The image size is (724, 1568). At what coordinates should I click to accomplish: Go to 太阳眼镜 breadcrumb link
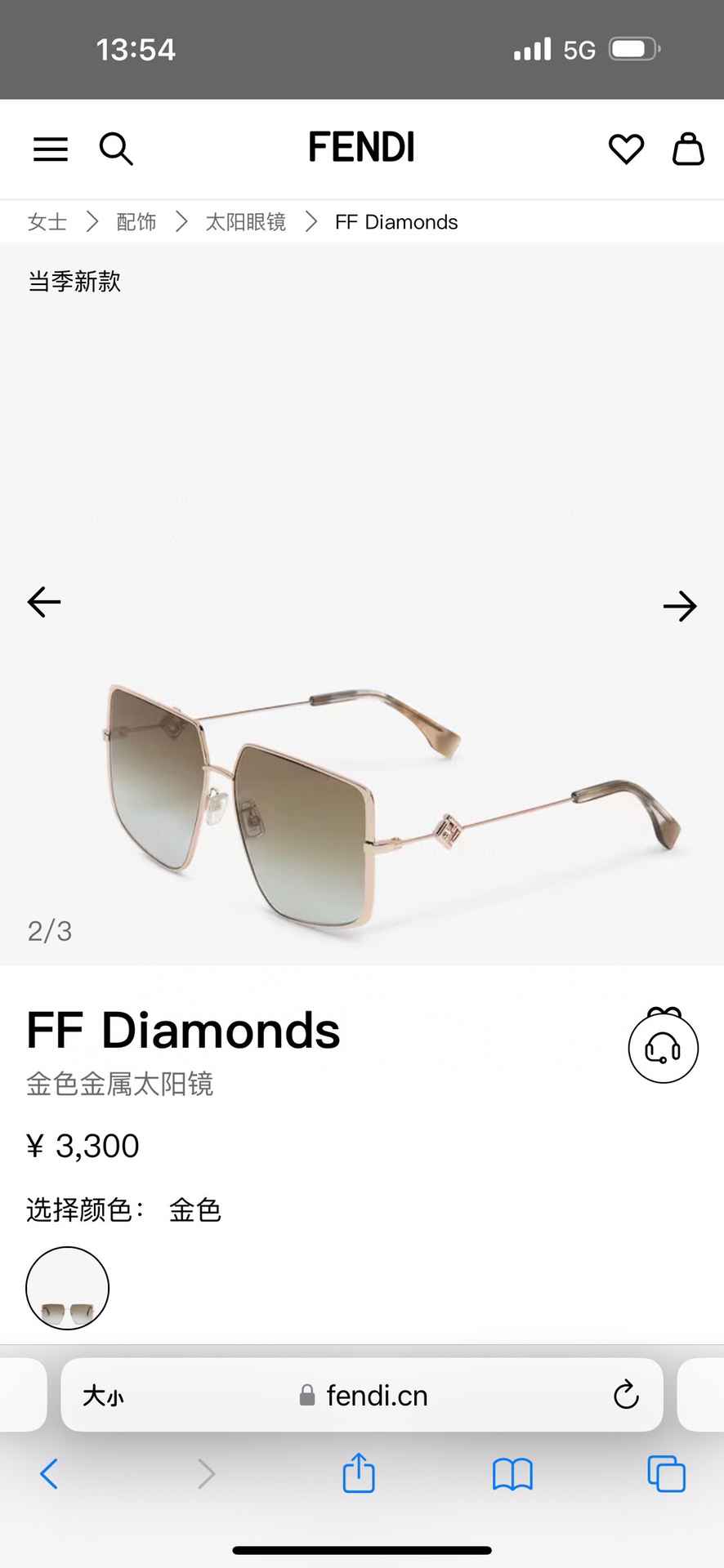(x=246, y=222)
